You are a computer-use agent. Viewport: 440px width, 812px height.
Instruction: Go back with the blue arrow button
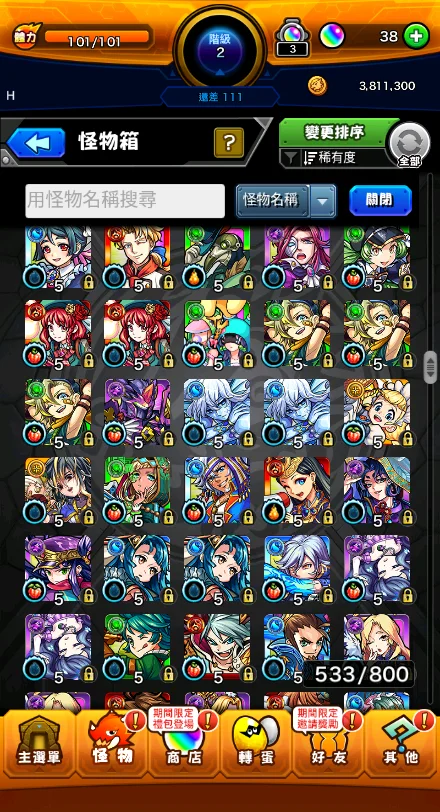click(36, 142)
